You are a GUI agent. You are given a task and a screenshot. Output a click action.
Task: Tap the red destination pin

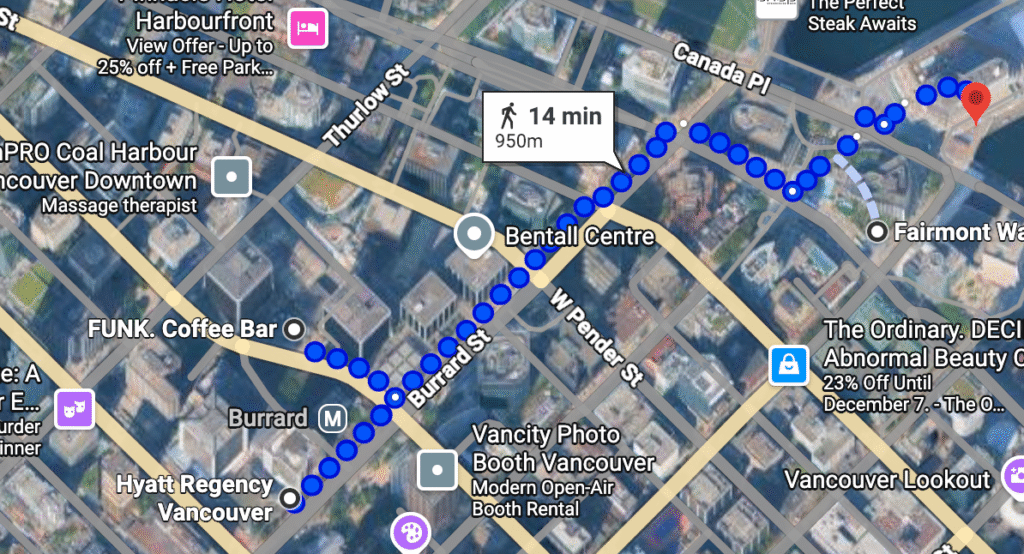(976, 100)
